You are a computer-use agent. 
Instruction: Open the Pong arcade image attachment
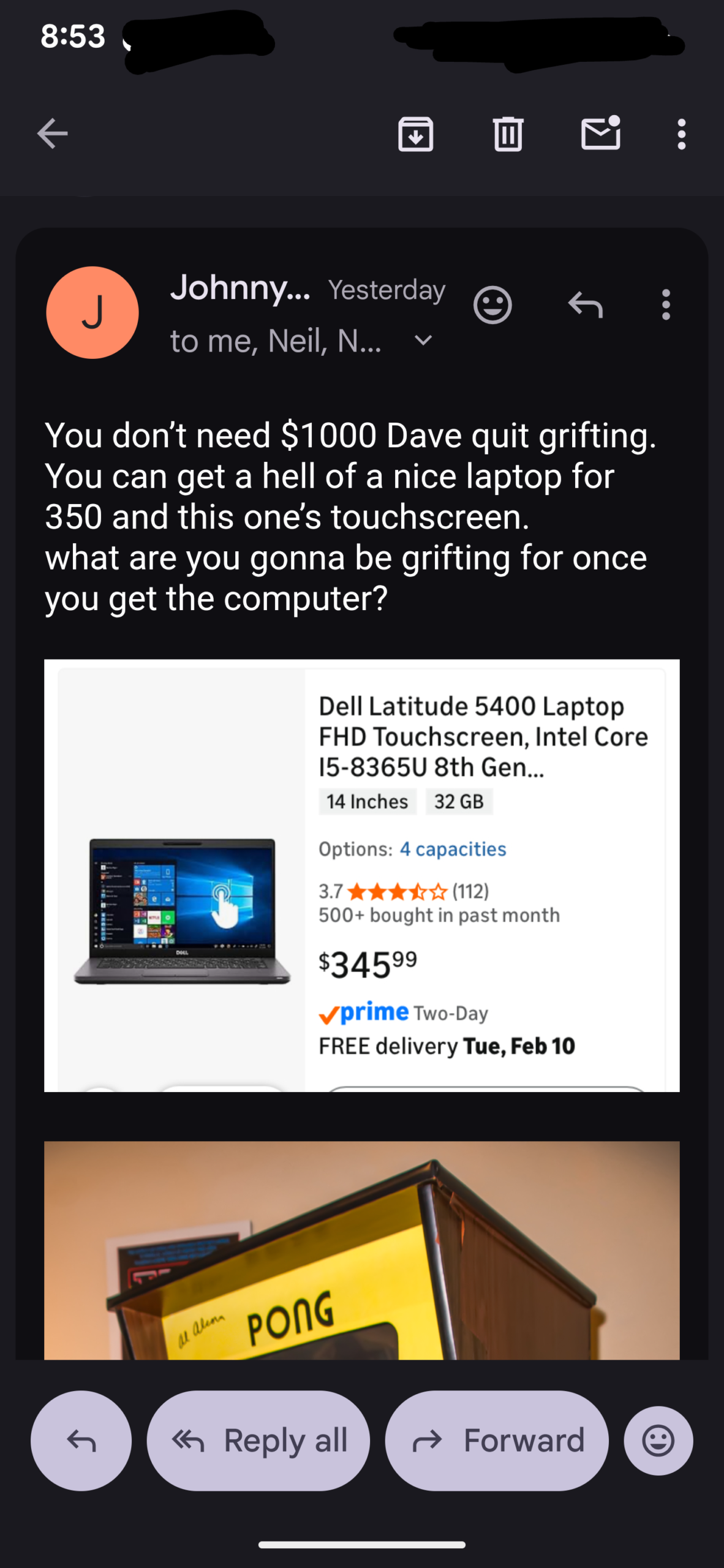point(361,1249)
